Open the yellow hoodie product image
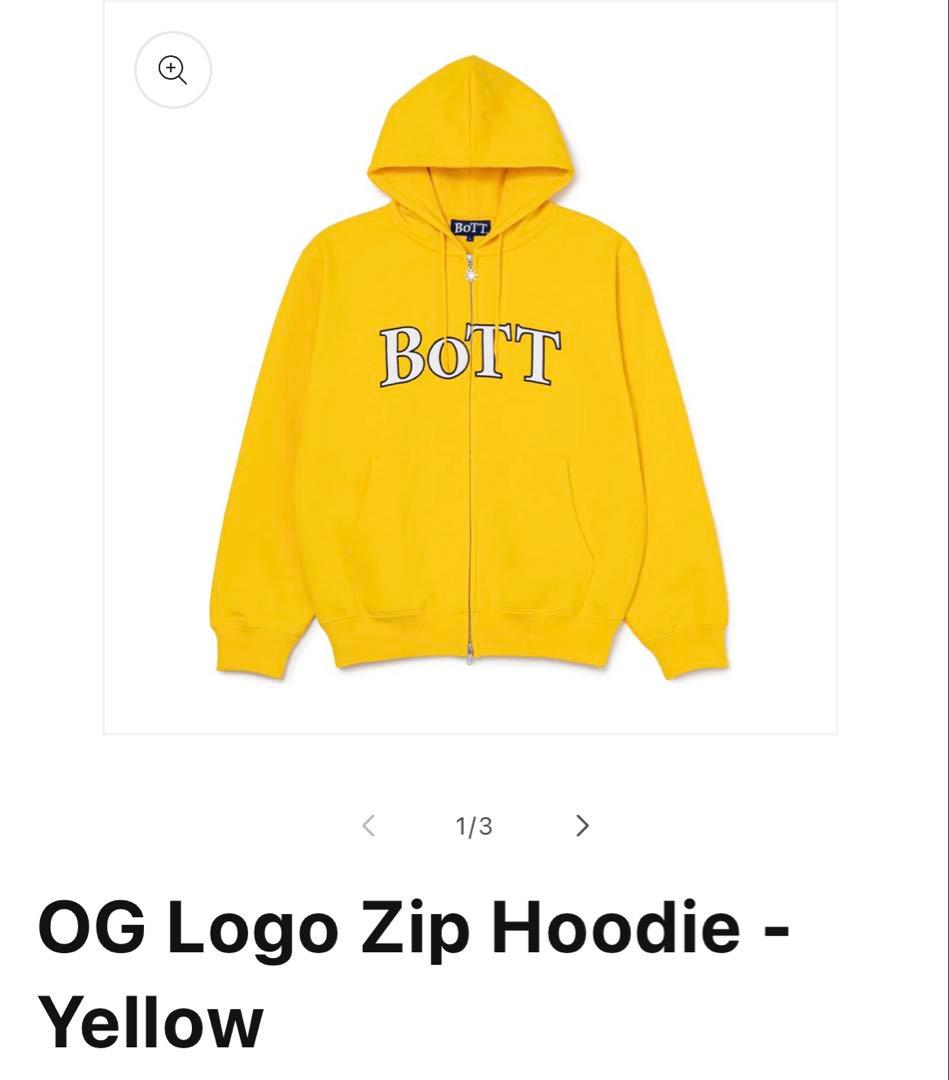Screen dimensions: 949x1080 tap(470, 400)
